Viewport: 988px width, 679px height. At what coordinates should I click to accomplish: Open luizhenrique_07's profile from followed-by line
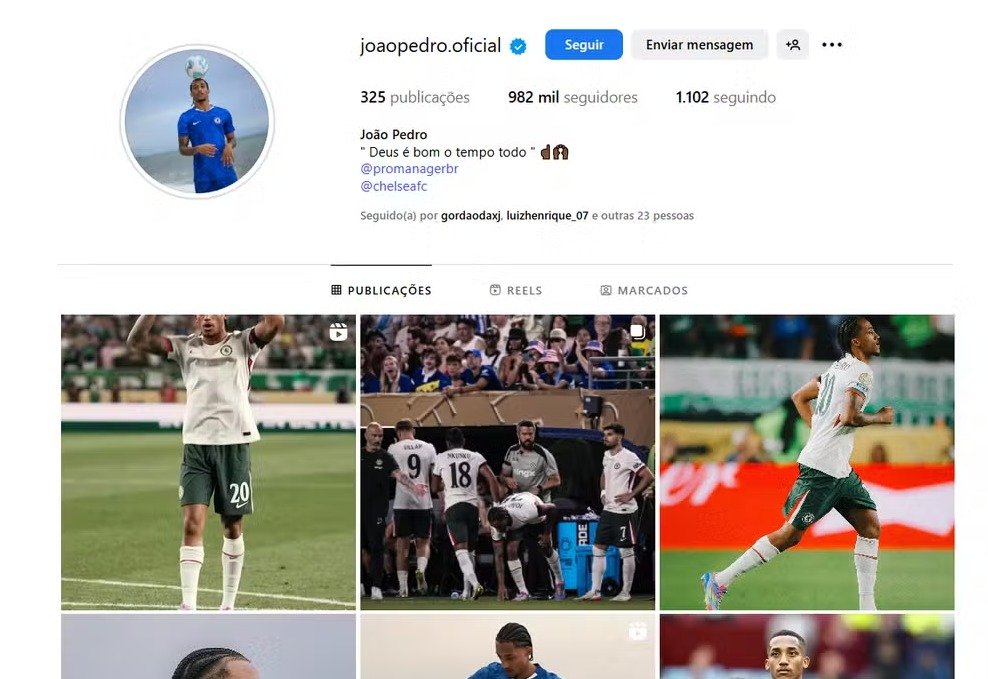(x=547, y=216)
